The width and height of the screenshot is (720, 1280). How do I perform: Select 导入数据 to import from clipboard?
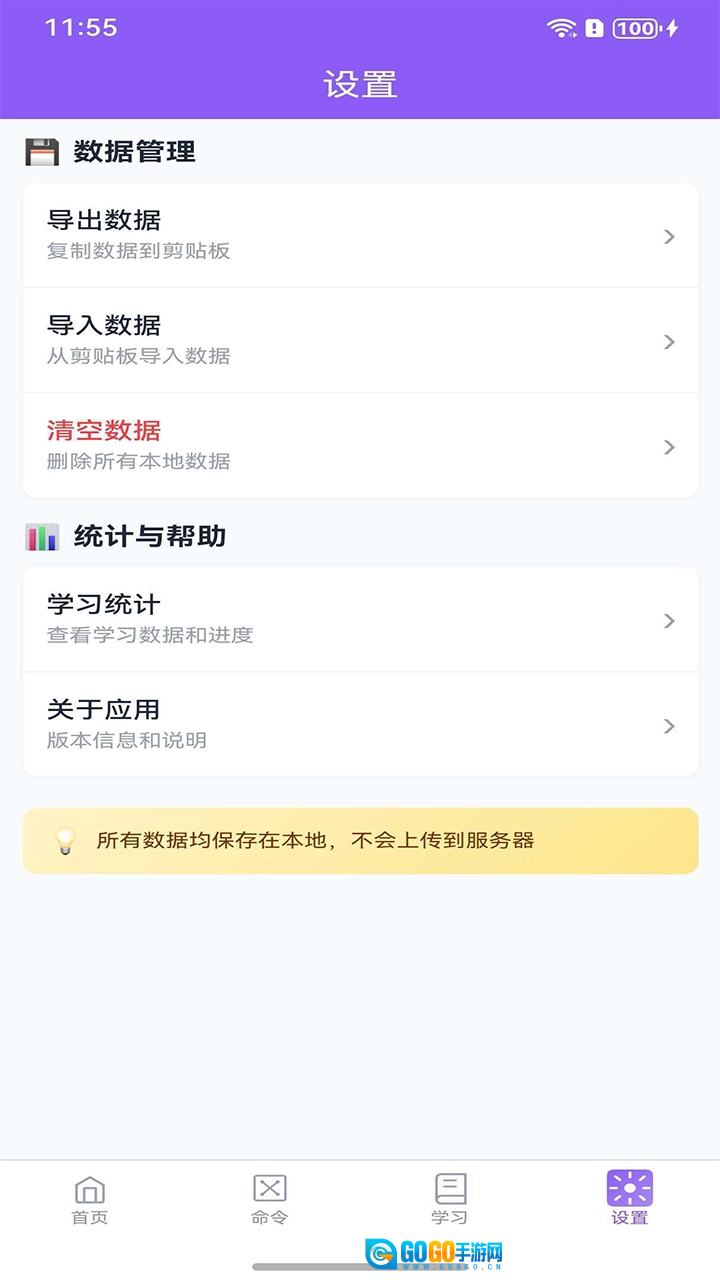(360, 341)
